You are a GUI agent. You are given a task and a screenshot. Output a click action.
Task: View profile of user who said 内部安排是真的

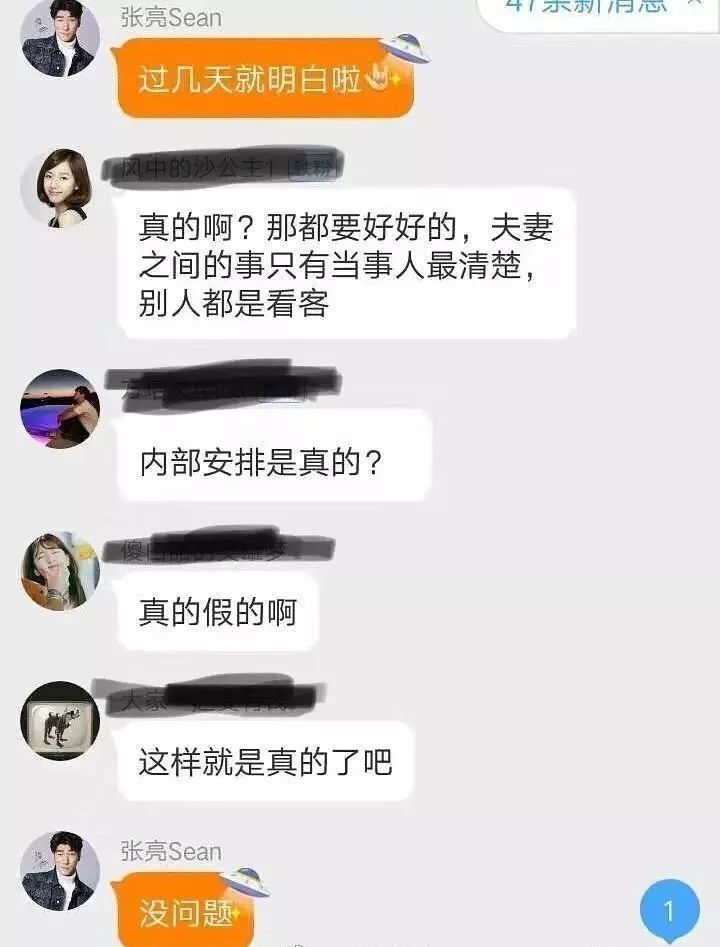click(60, 409)
